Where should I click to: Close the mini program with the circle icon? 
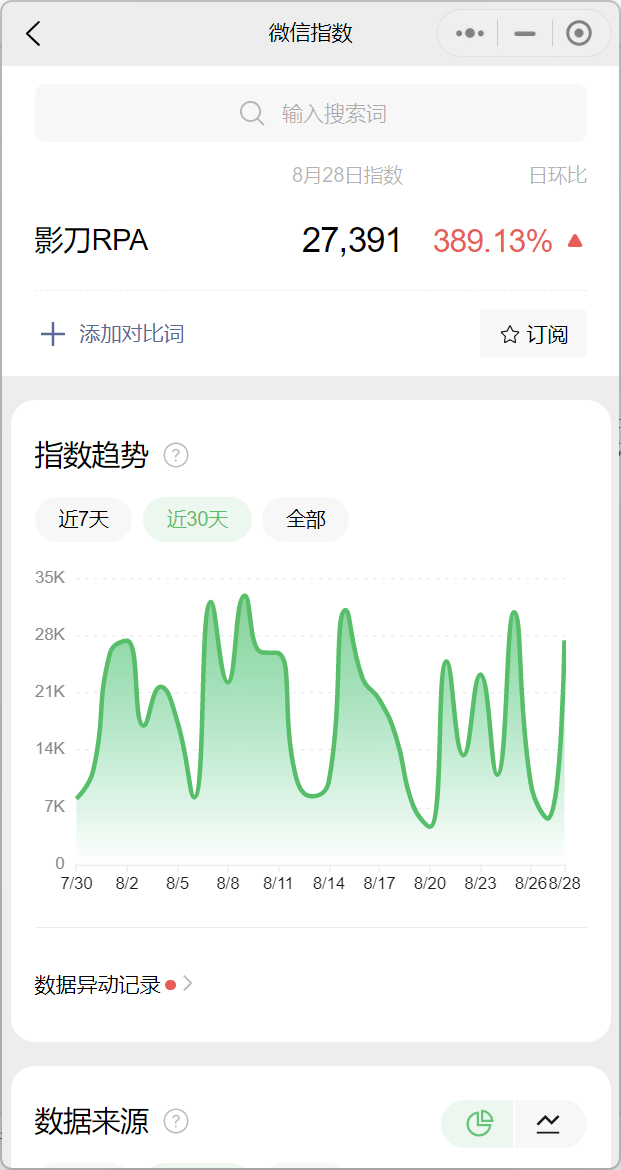coord(579,33)
